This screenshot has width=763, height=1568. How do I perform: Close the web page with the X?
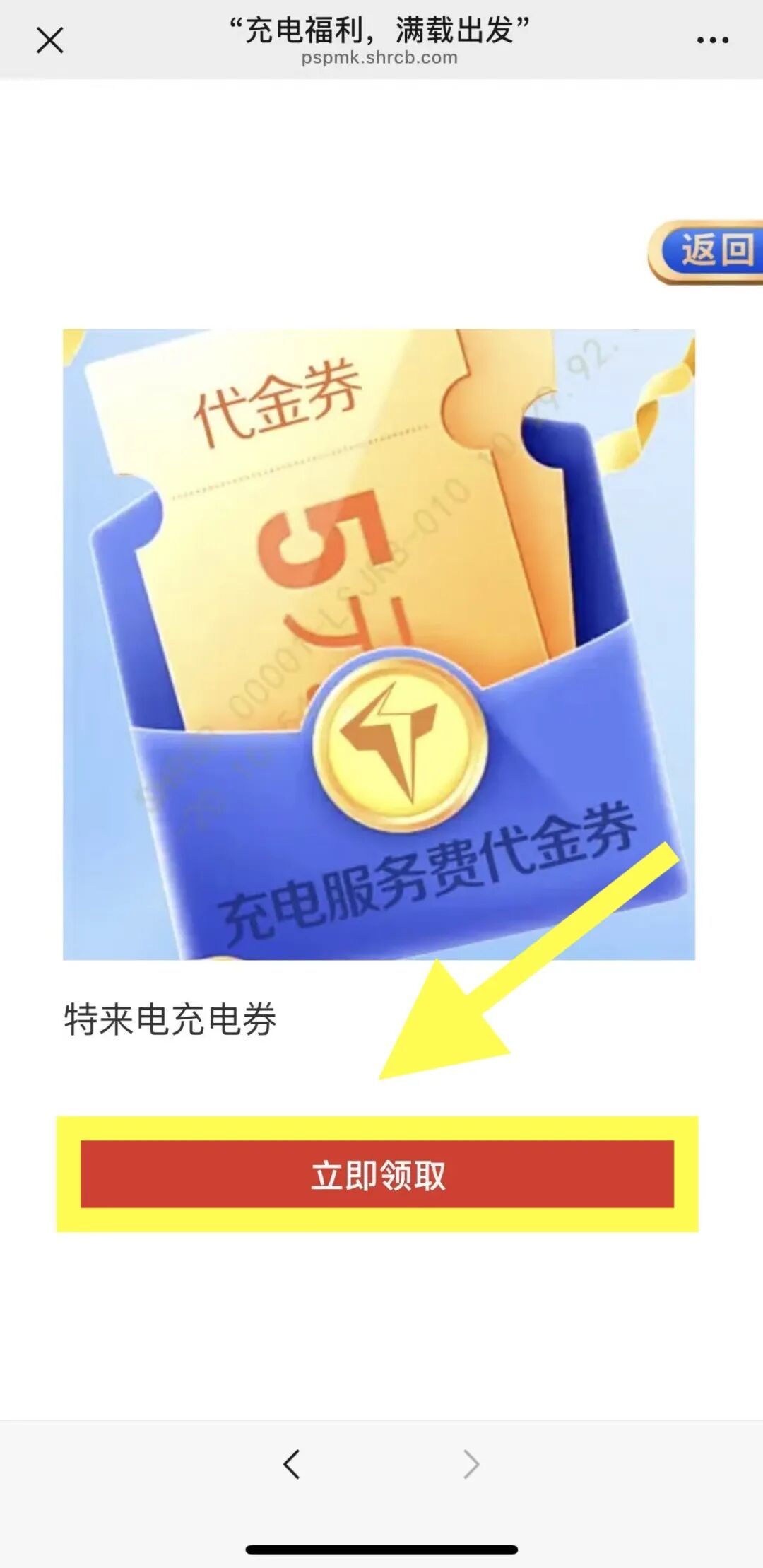point(49,40)
